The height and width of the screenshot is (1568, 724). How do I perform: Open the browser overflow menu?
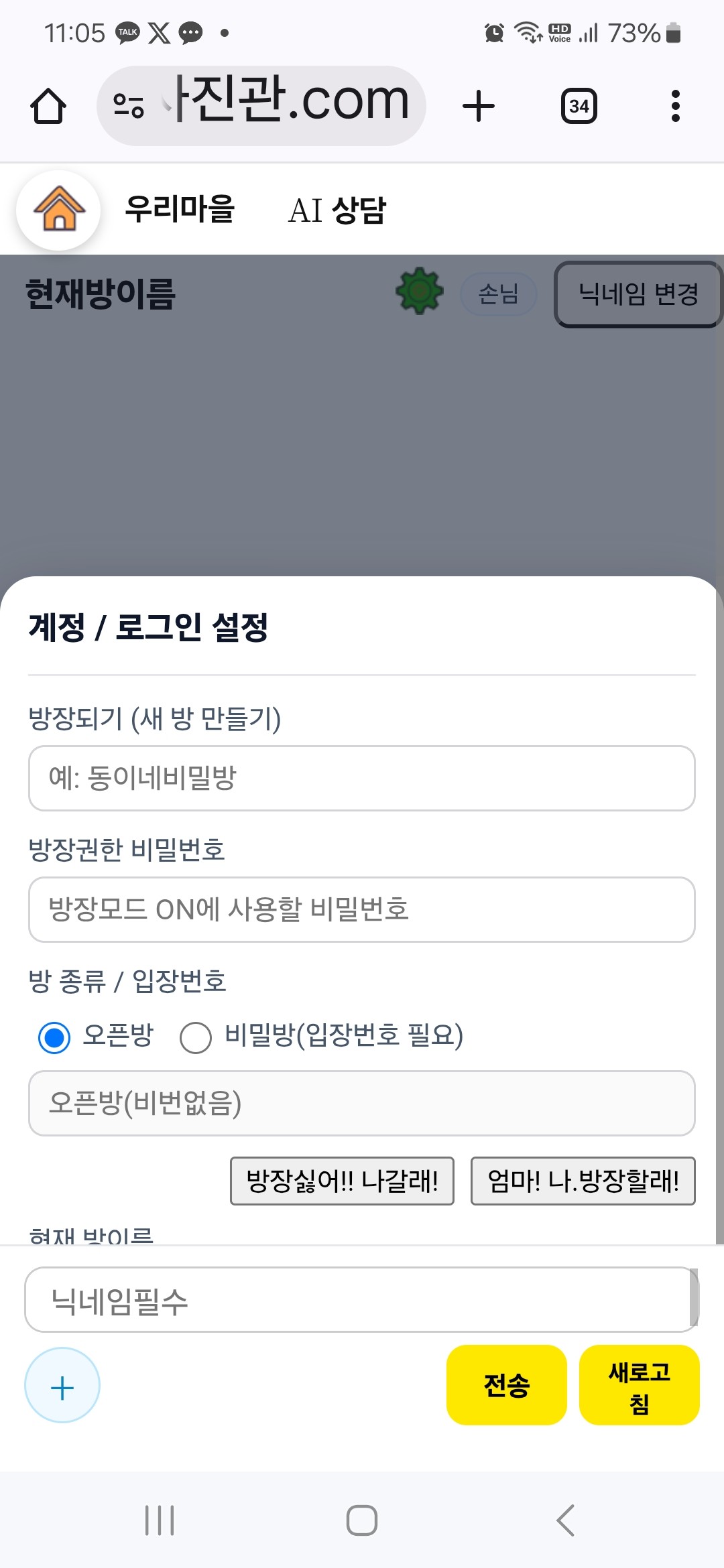coord(675,106)
